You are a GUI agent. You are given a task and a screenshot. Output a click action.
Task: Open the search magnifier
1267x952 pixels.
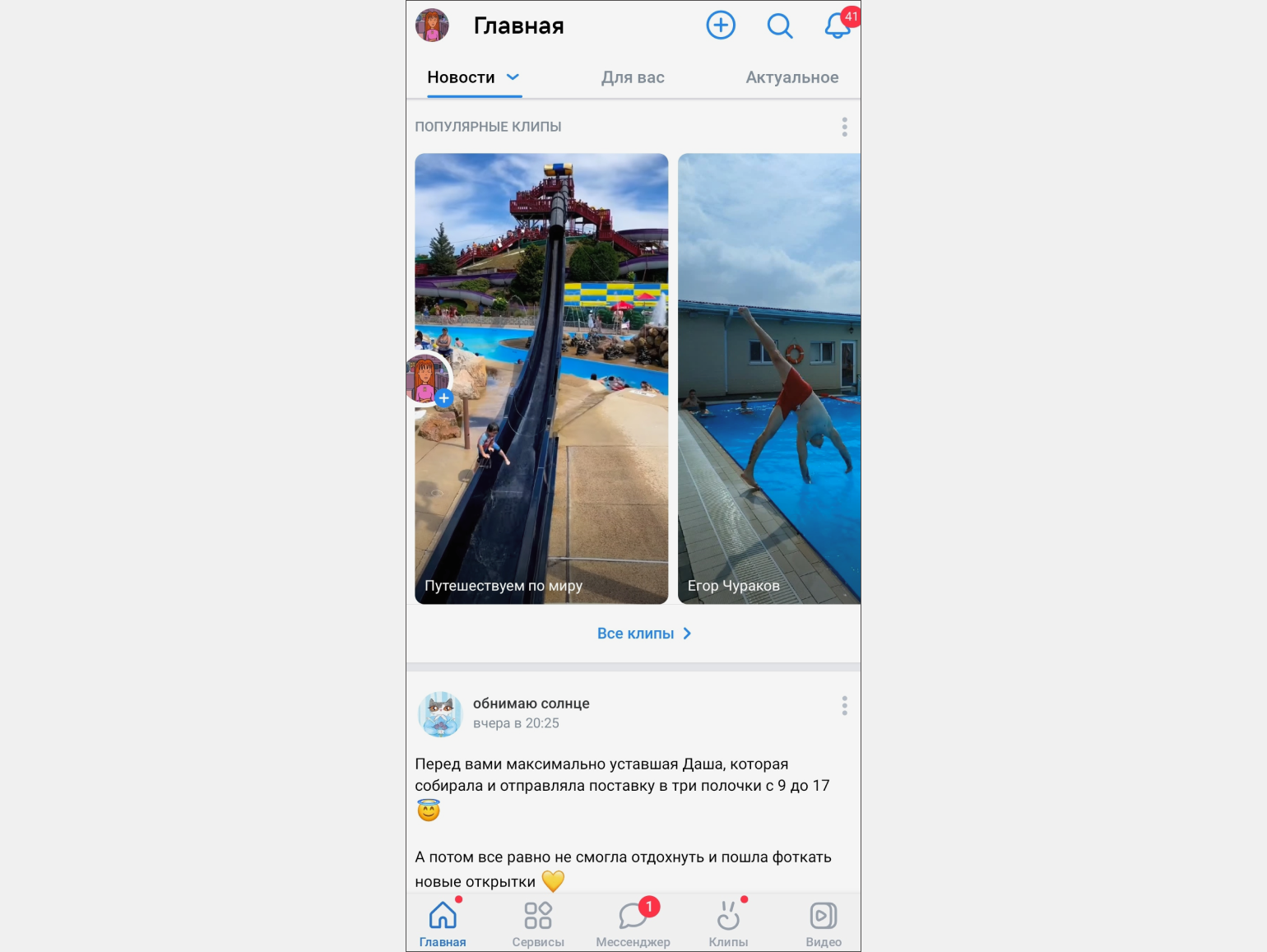click(x=779, y=26)
